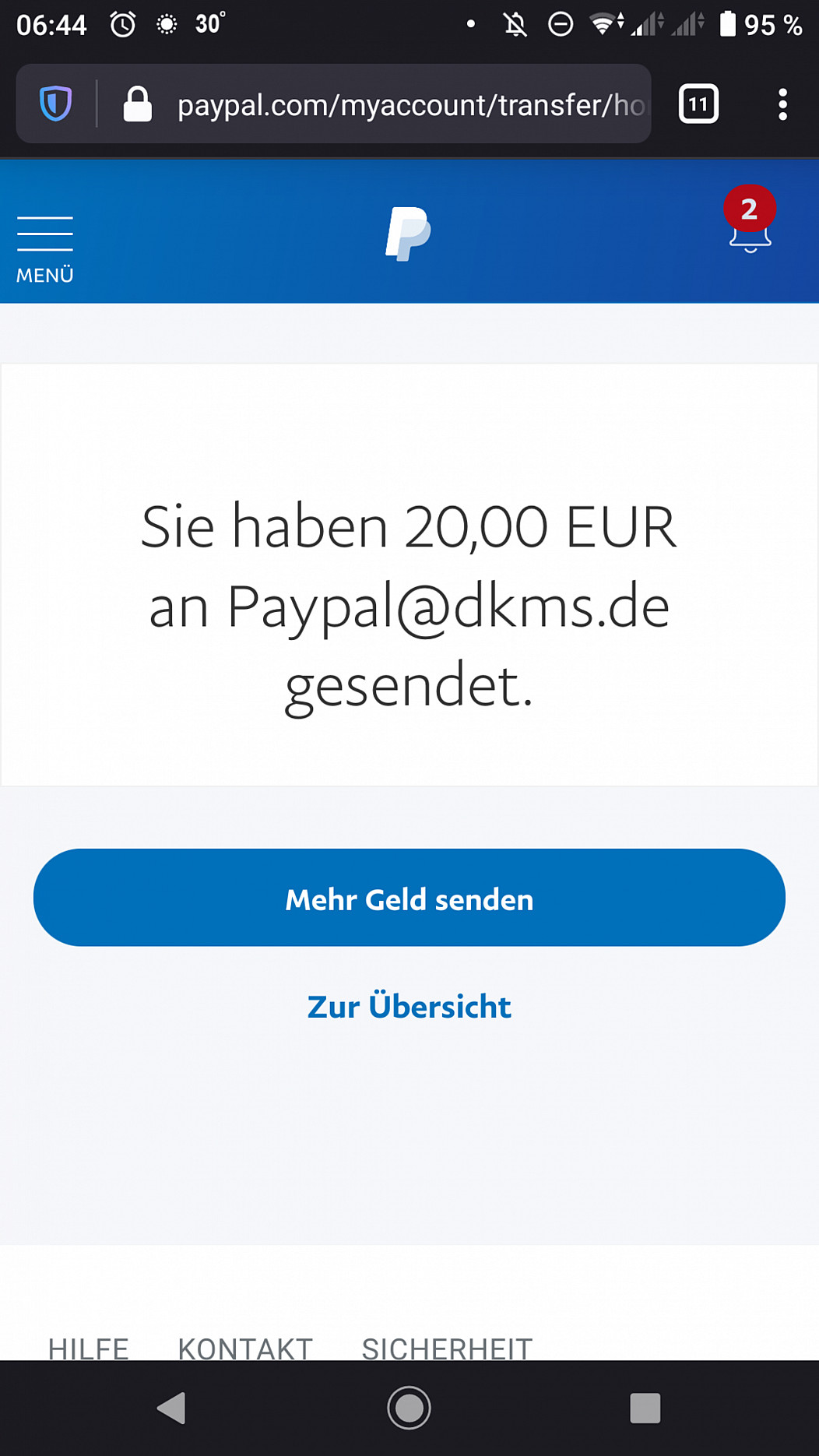Go back with system back button

(172, 1408)
